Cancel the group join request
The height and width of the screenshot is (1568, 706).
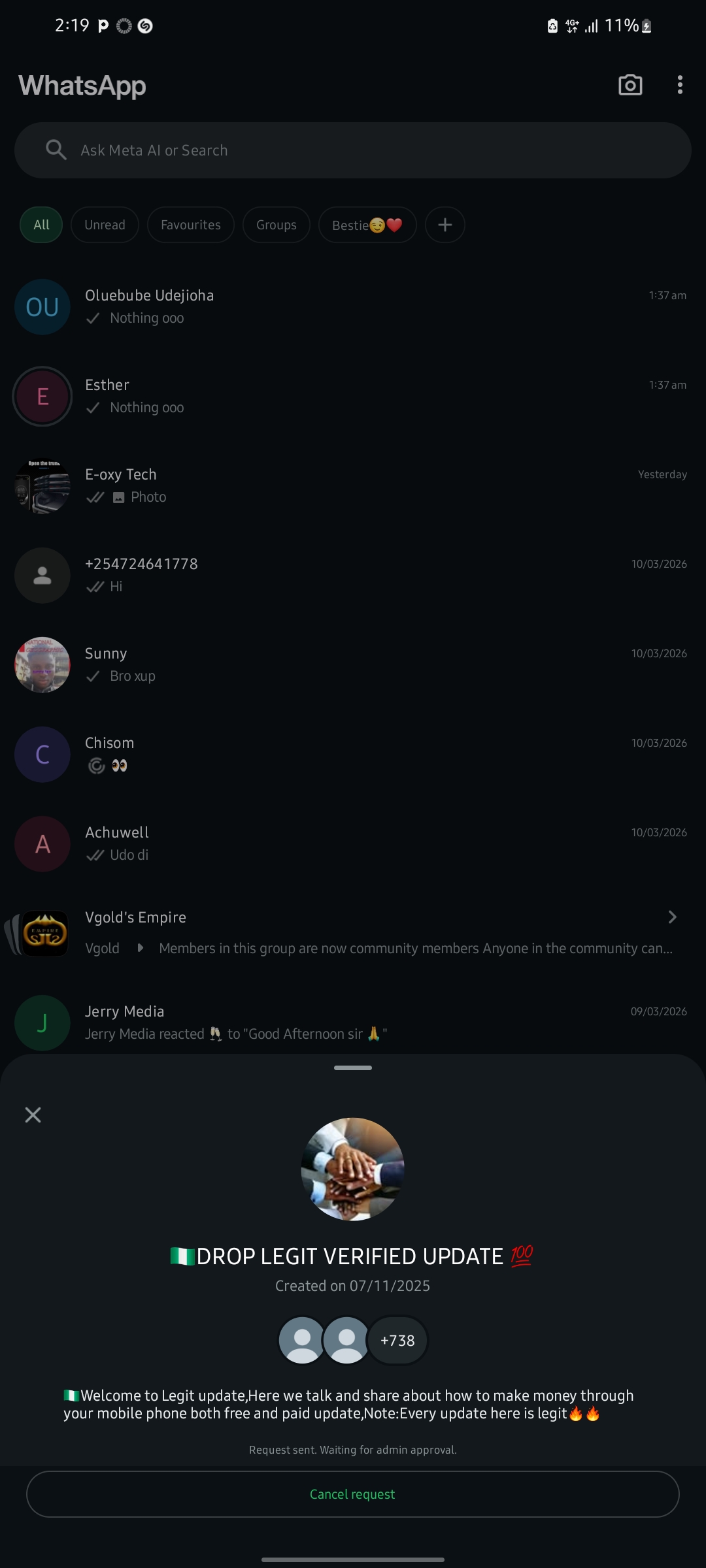(x=353, y=1494)
